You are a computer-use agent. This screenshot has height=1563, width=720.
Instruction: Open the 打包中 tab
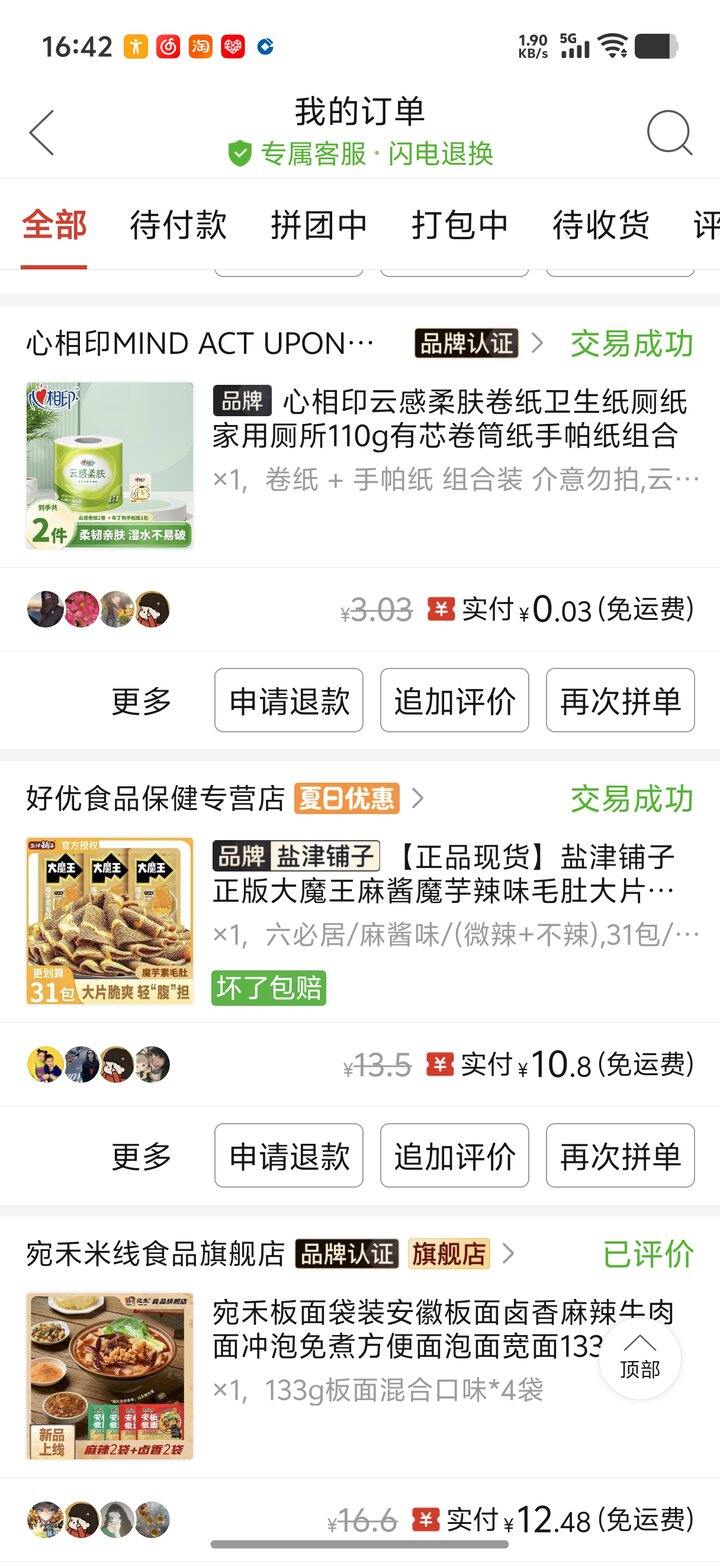tap(460, 225)
